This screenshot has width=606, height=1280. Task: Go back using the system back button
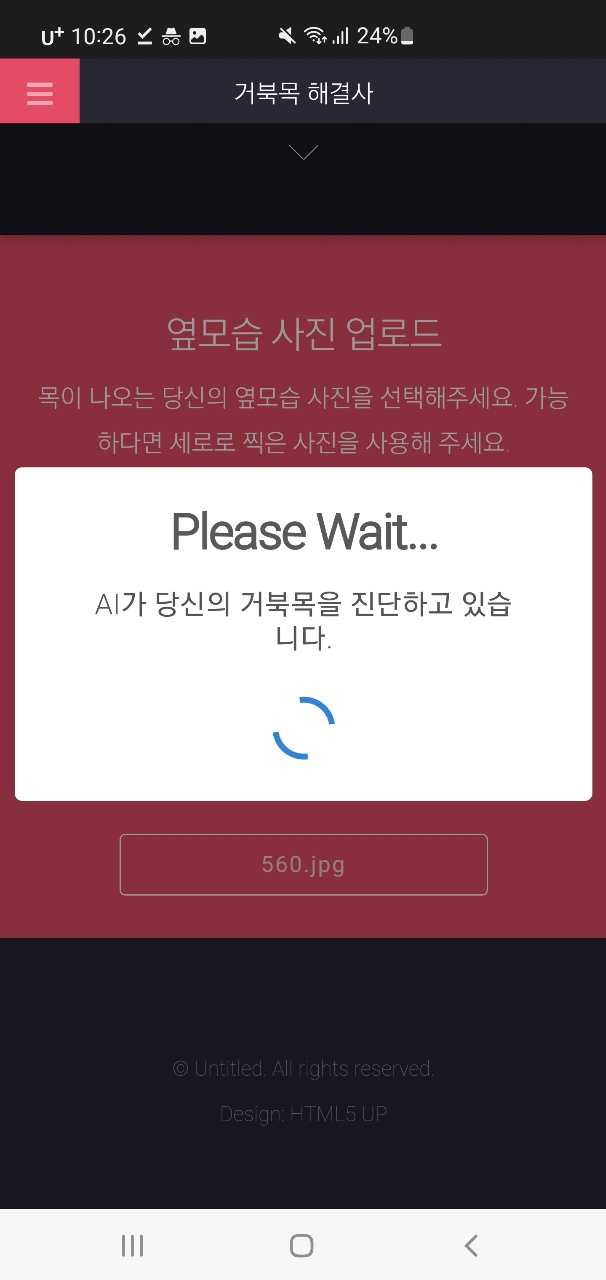tap(471, 1245)
